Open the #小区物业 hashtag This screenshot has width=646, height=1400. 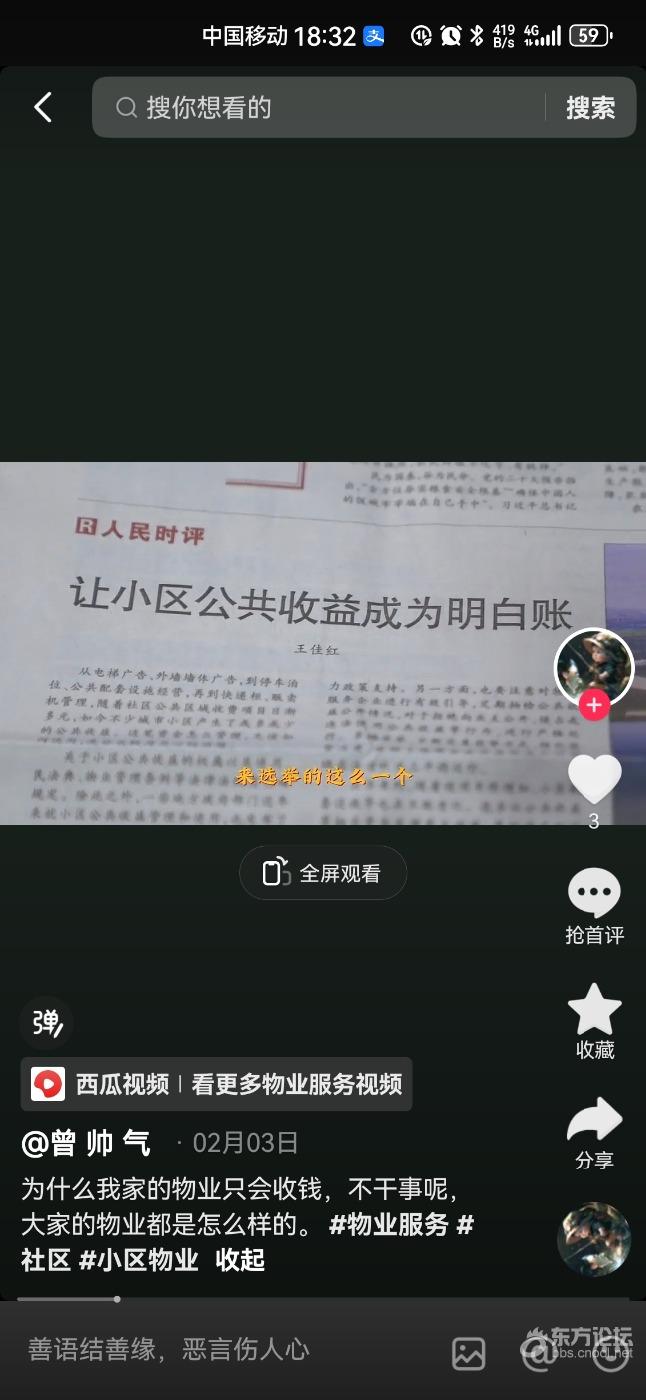pos(139,1259)
